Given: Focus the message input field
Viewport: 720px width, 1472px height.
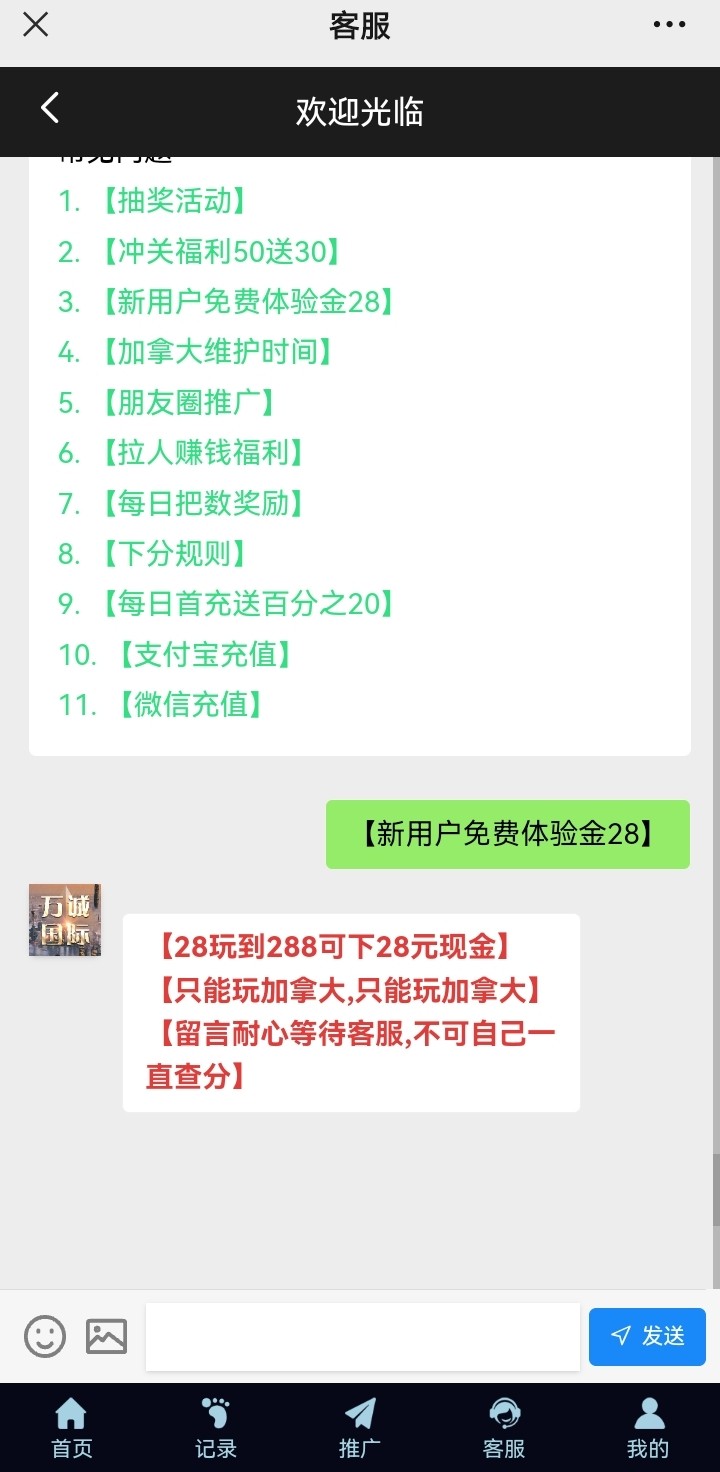Looking at the screenshot, I should [362, 1336].
